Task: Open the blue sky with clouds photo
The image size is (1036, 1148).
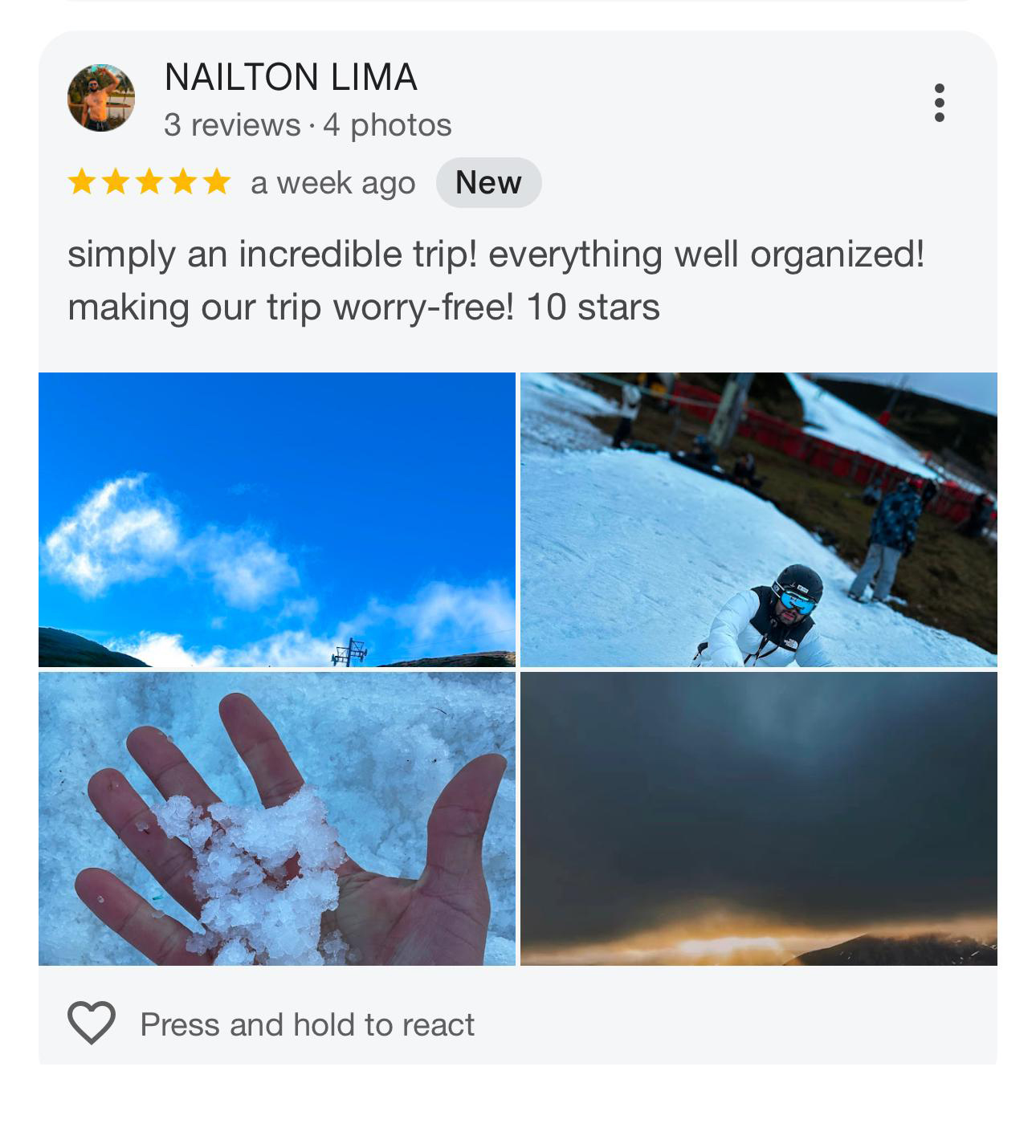Action: (x=277, y=519)
